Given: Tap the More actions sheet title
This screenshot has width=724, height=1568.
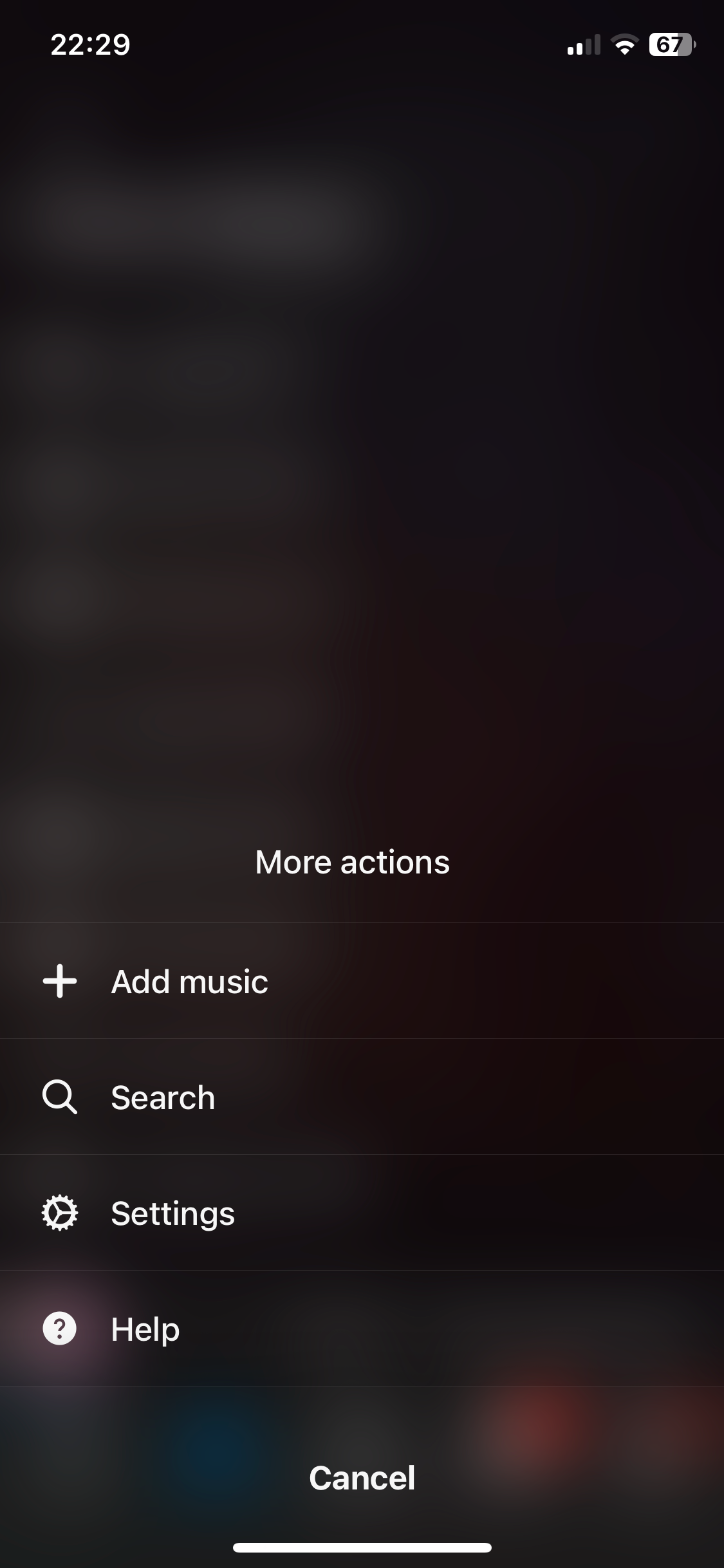Looking at the screenshot, I should coord(353,861).
